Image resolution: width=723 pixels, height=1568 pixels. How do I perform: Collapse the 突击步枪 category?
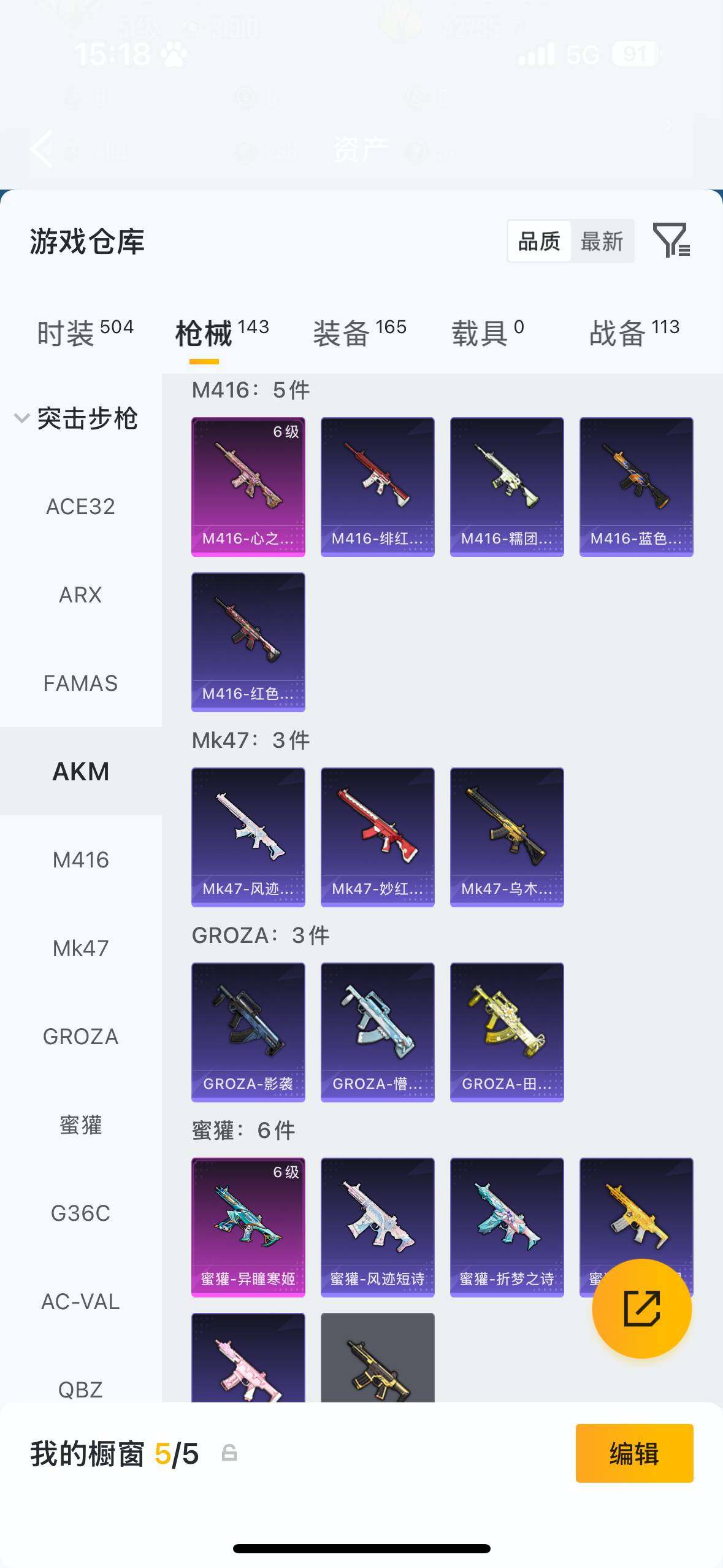tap(22, 419)
